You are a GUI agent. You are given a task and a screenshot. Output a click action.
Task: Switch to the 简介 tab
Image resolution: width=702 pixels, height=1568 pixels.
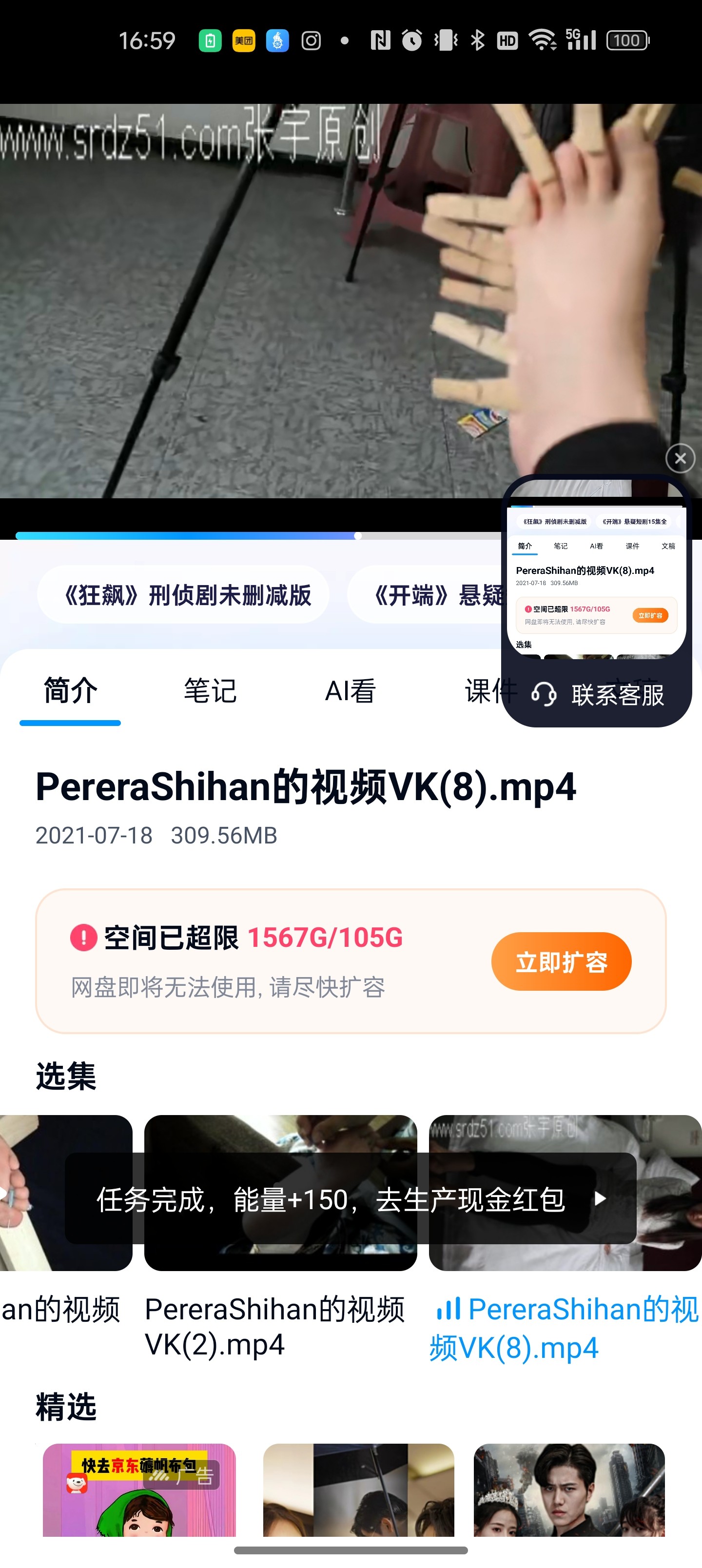[71, 691]
